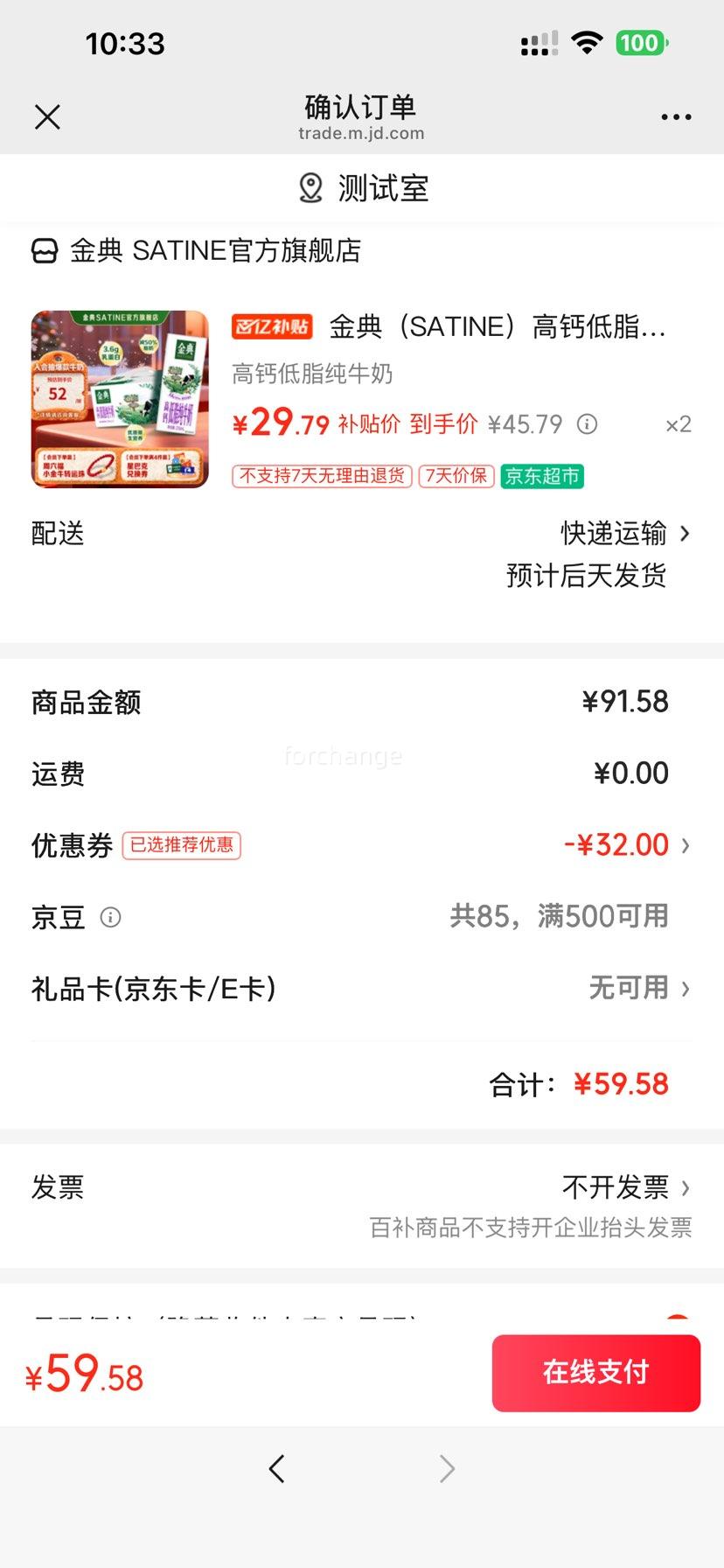Tap the 亿补贴 badge on the product title

(x=271, y=326)
